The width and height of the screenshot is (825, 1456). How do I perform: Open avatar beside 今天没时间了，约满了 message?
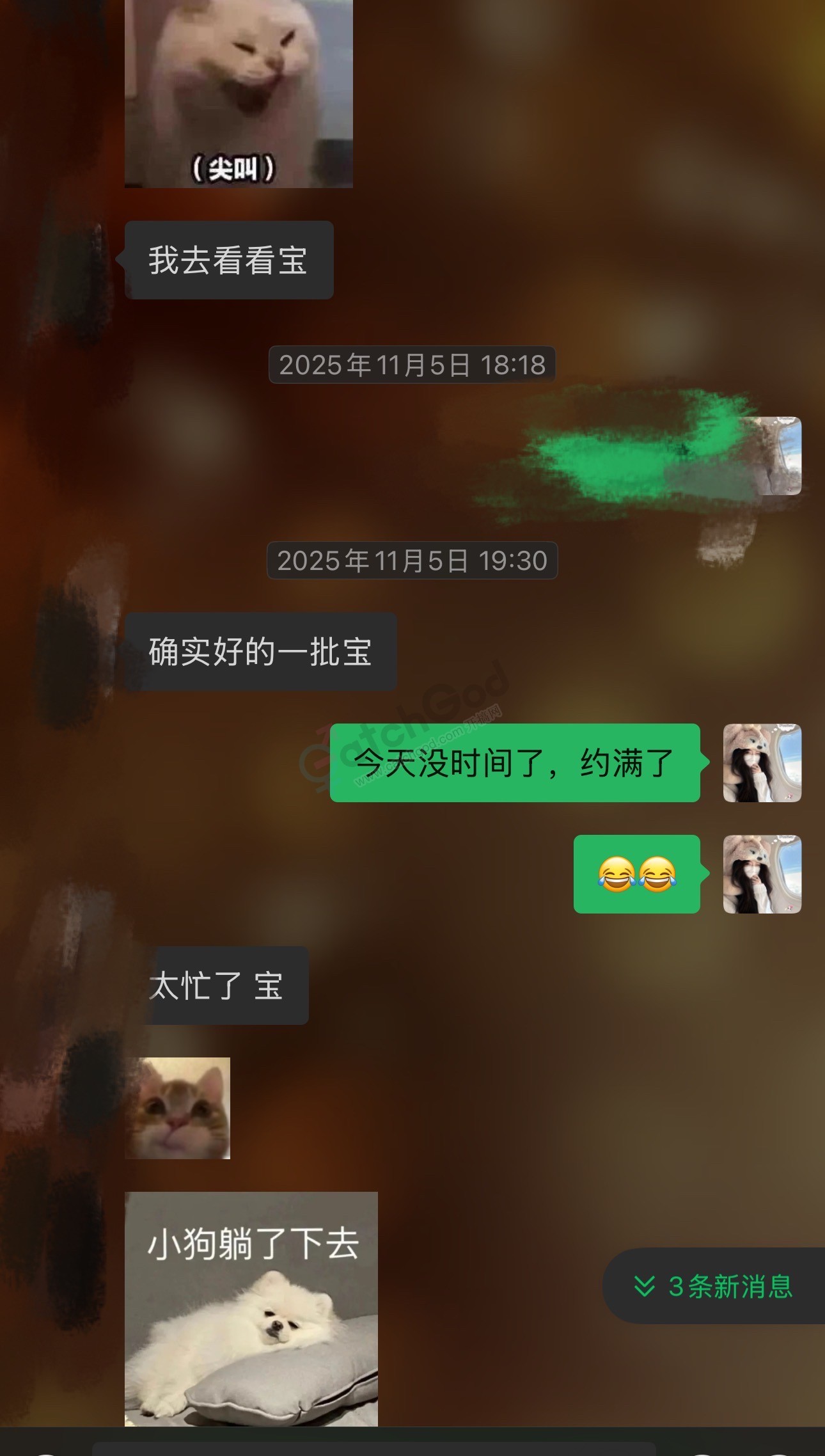click(x=762, y=763)
